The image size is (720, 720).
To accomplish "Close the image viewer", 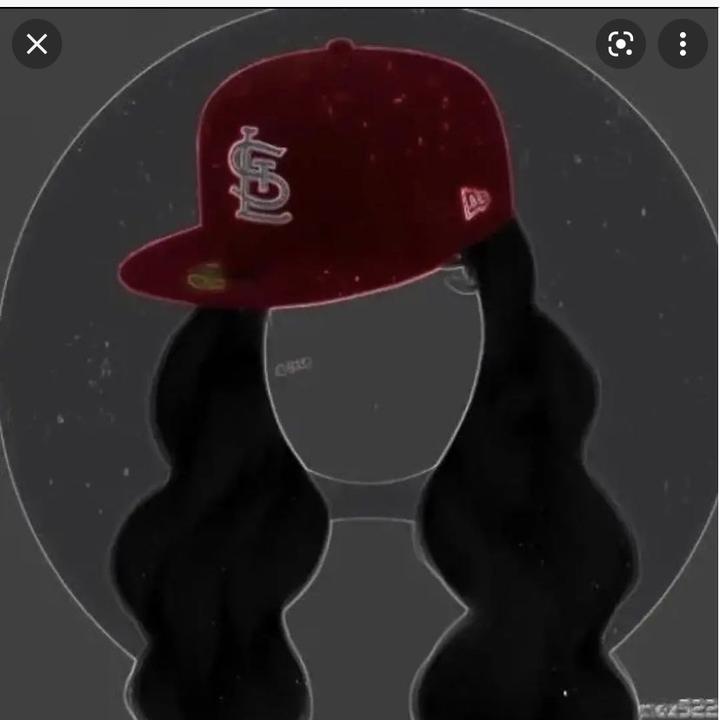I will coord(37,44).
